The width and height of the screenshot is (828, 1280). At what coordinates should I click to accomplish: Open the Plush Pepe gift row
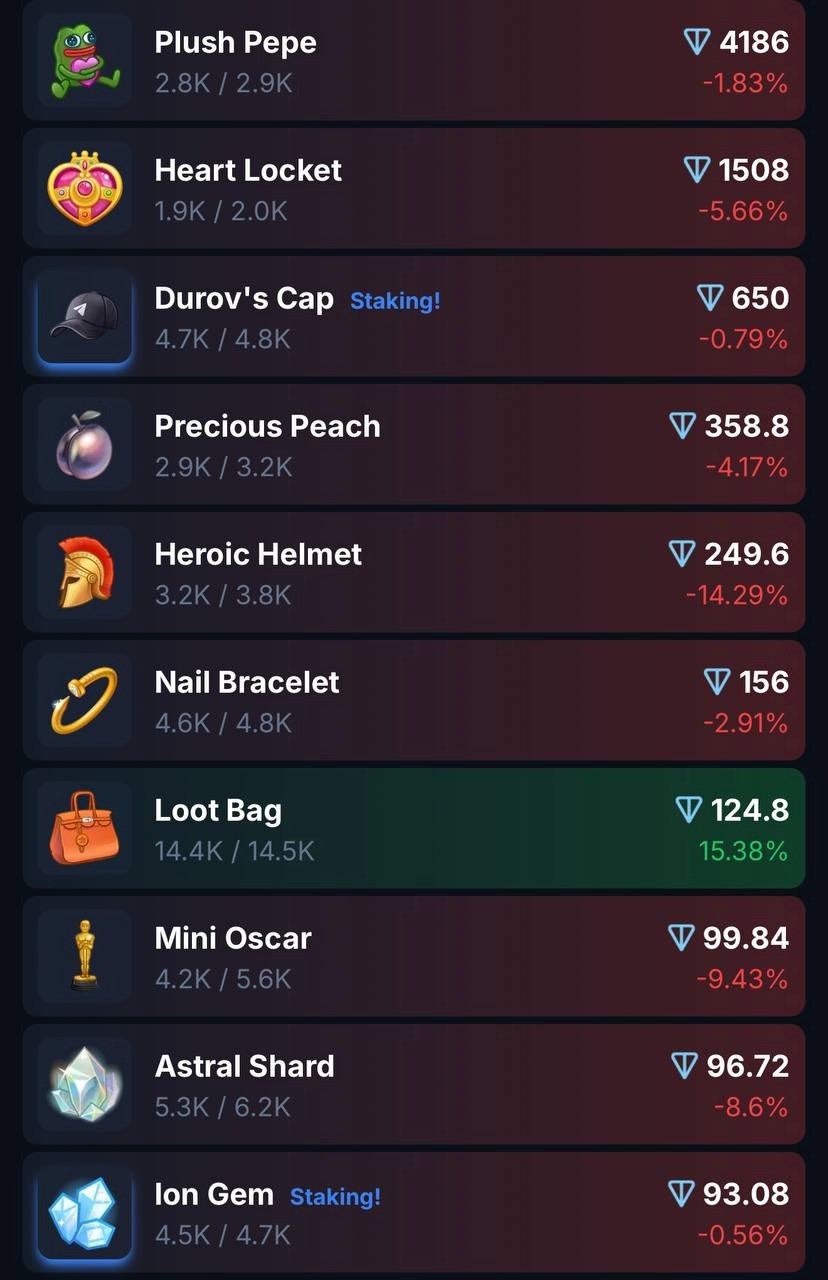414,60
